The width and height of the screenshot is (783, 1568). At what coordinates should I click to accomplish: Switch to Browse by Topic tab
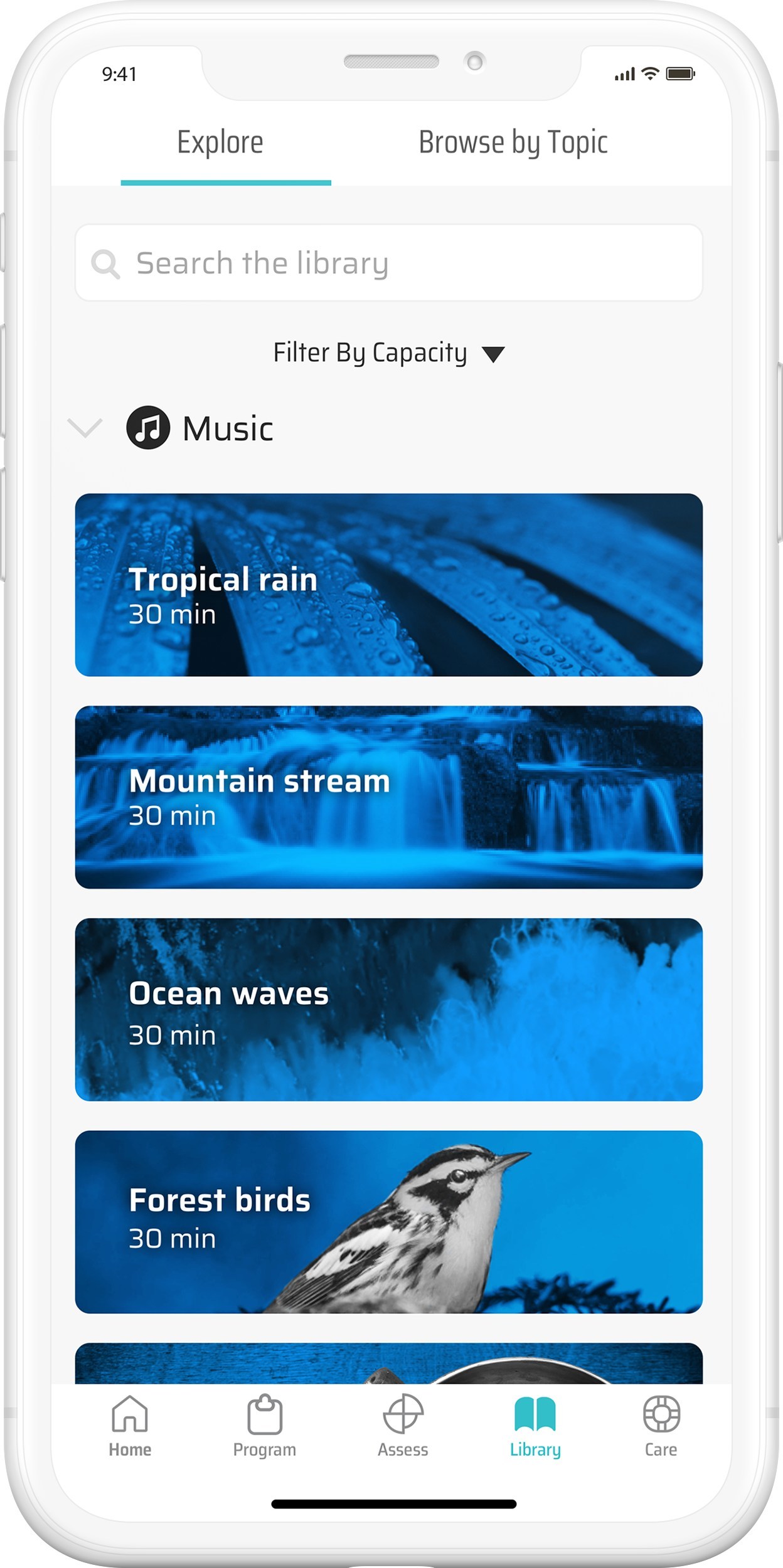coord(513,143)
